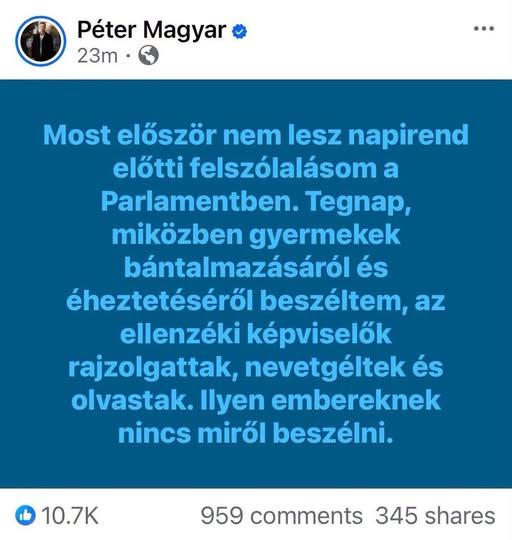Screen dimensions: 512x540
Task: Open Péter Magyar's profile picture
Action: tap(41, 41)
